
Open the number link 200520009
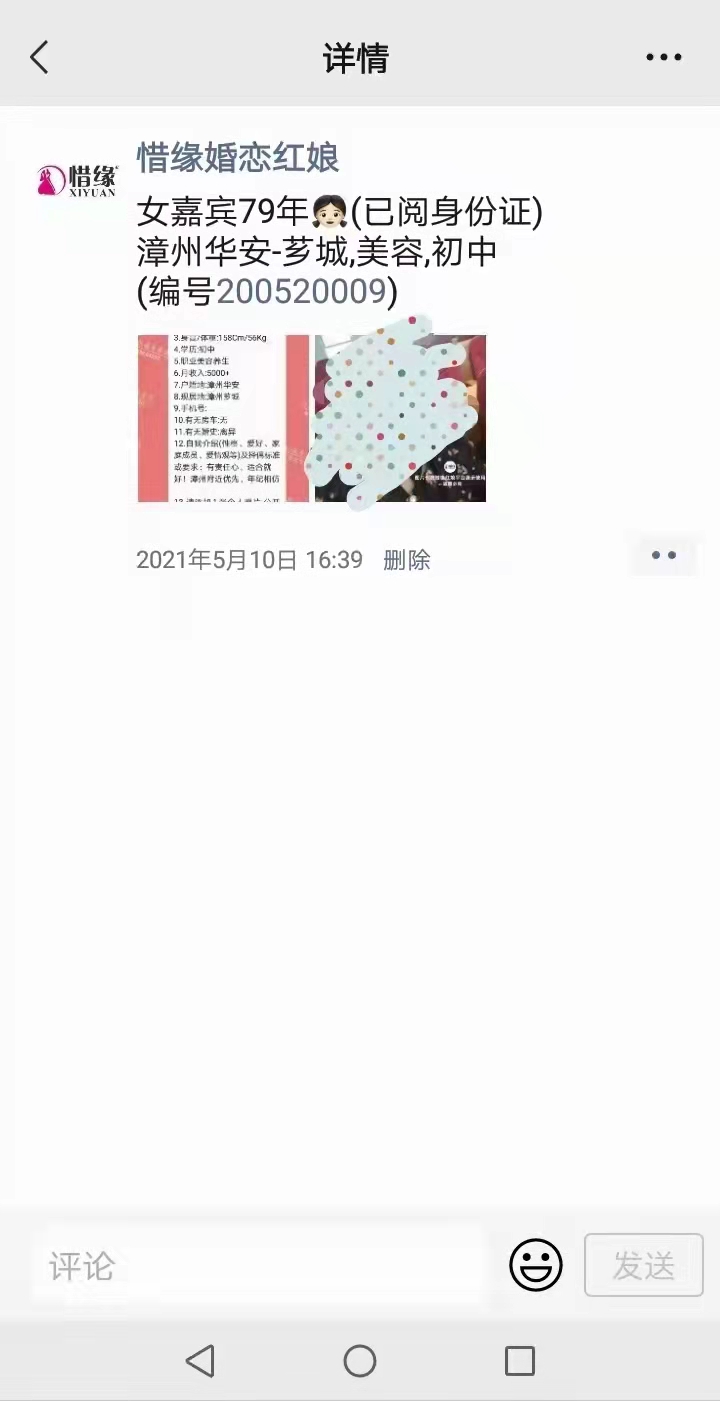[301, 291]
